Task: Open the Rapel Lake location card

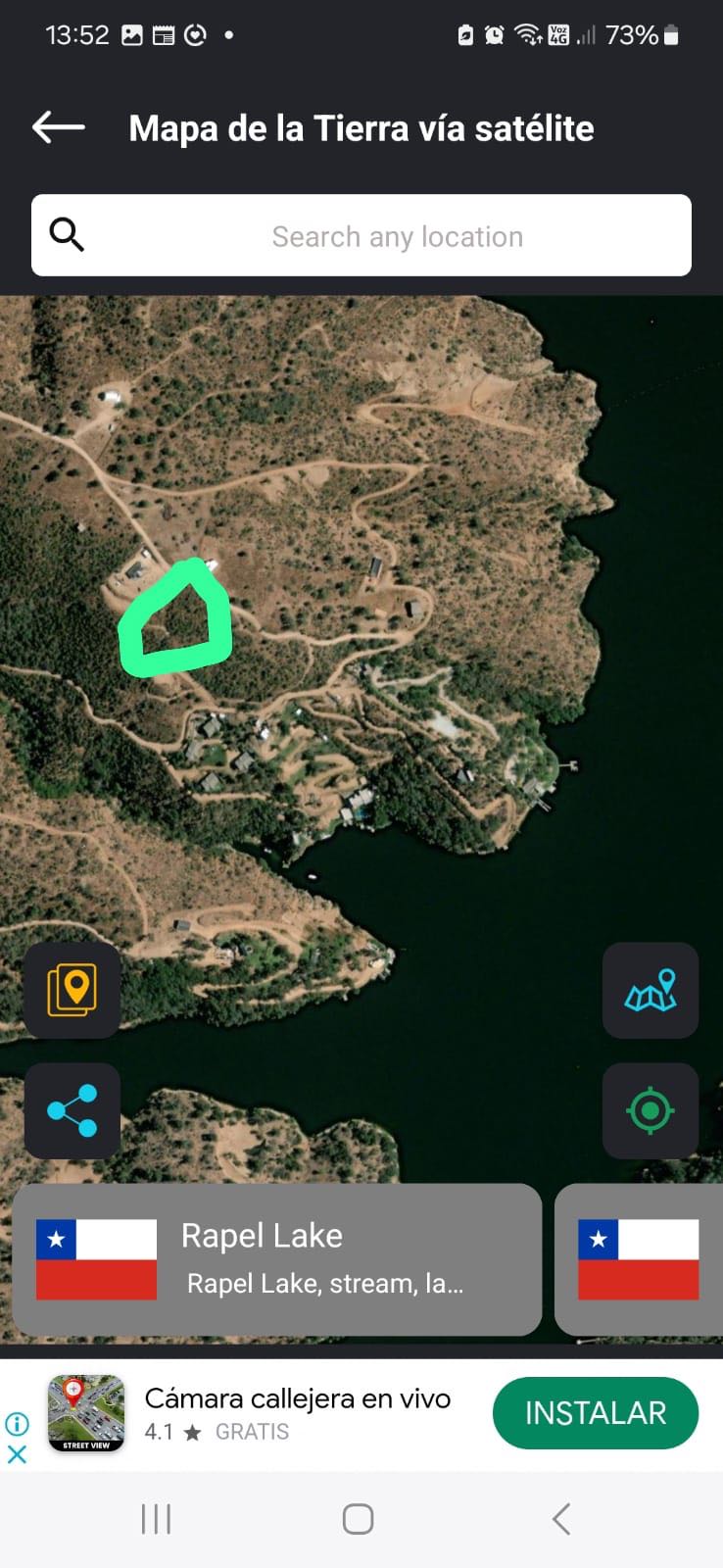Action: (x=276, y=1259)
